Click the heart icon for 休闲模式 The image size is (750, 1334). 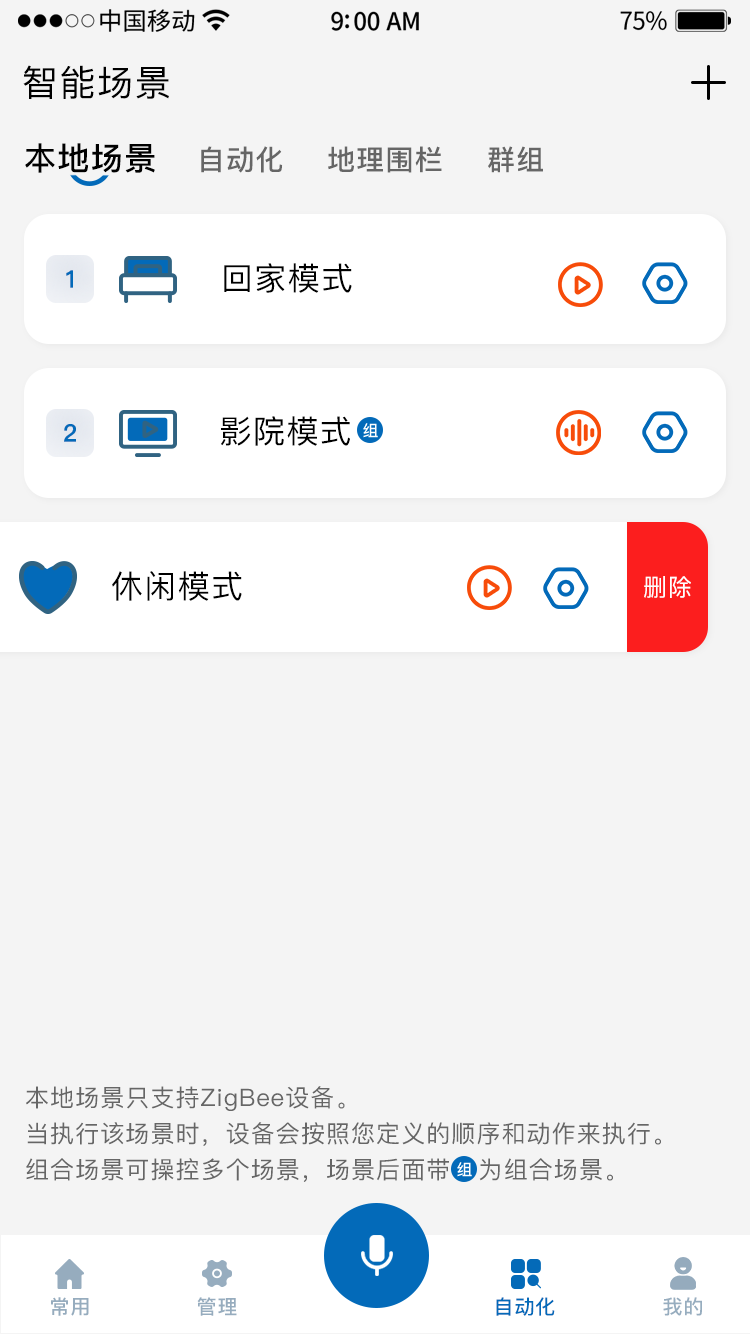point(47,587)
